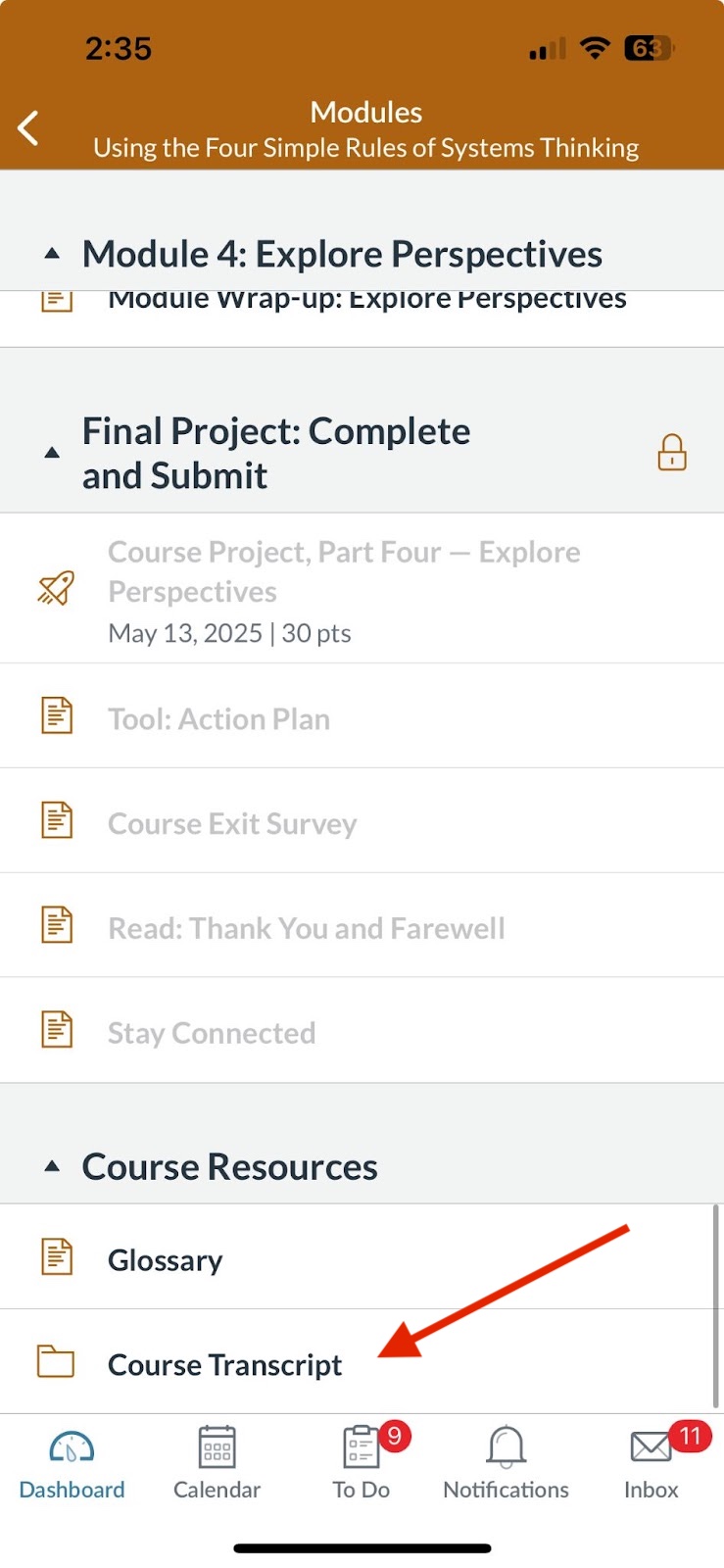Collapse the Course Resources section
The image size is (724, 1568).
[x=52, y=1166]
